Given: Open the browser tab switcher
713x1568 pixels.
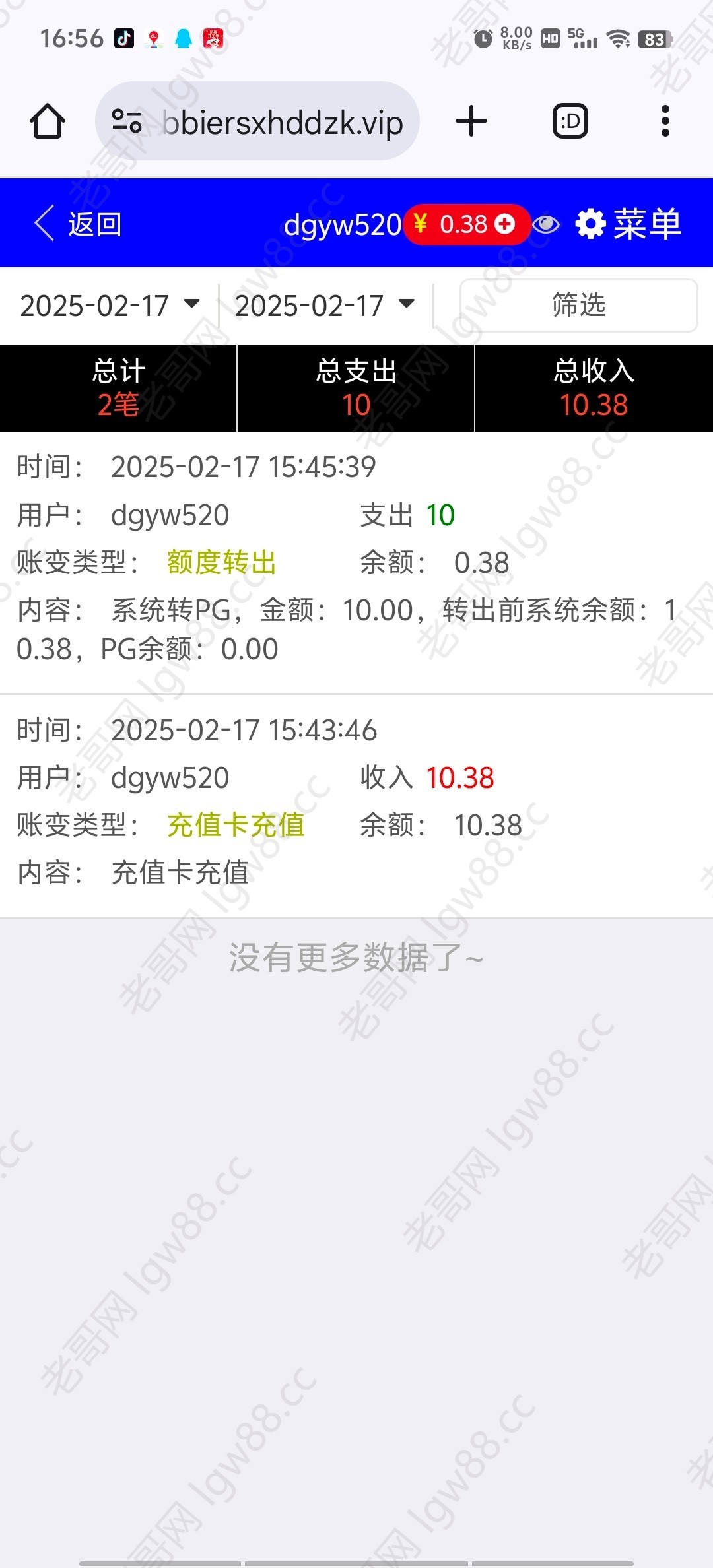Looking at the screenshot, I should pyautogui.click(x=570, y=121).
